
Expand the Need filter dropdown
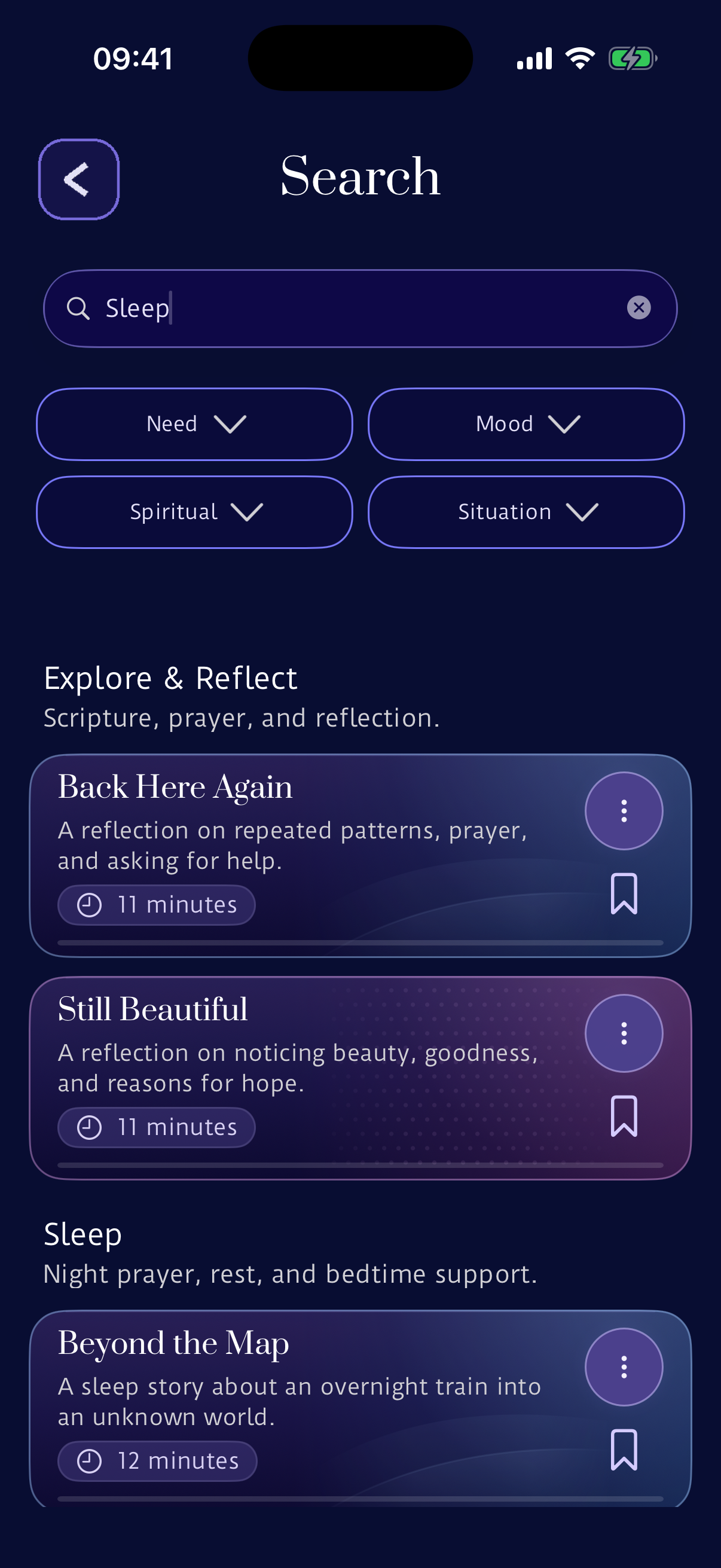click(x=195, y=424)
